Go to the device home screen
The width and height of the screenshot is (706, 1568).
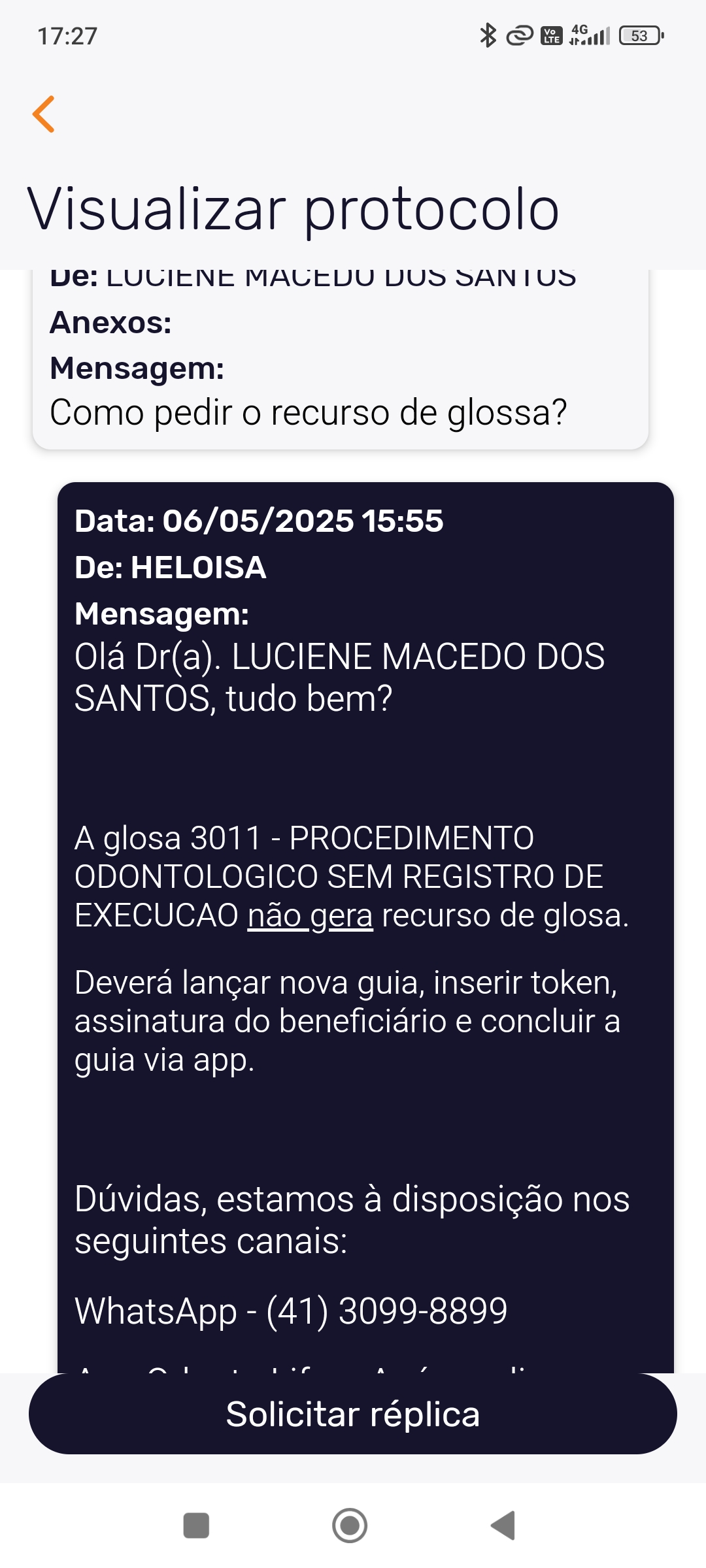point(350,1526)
